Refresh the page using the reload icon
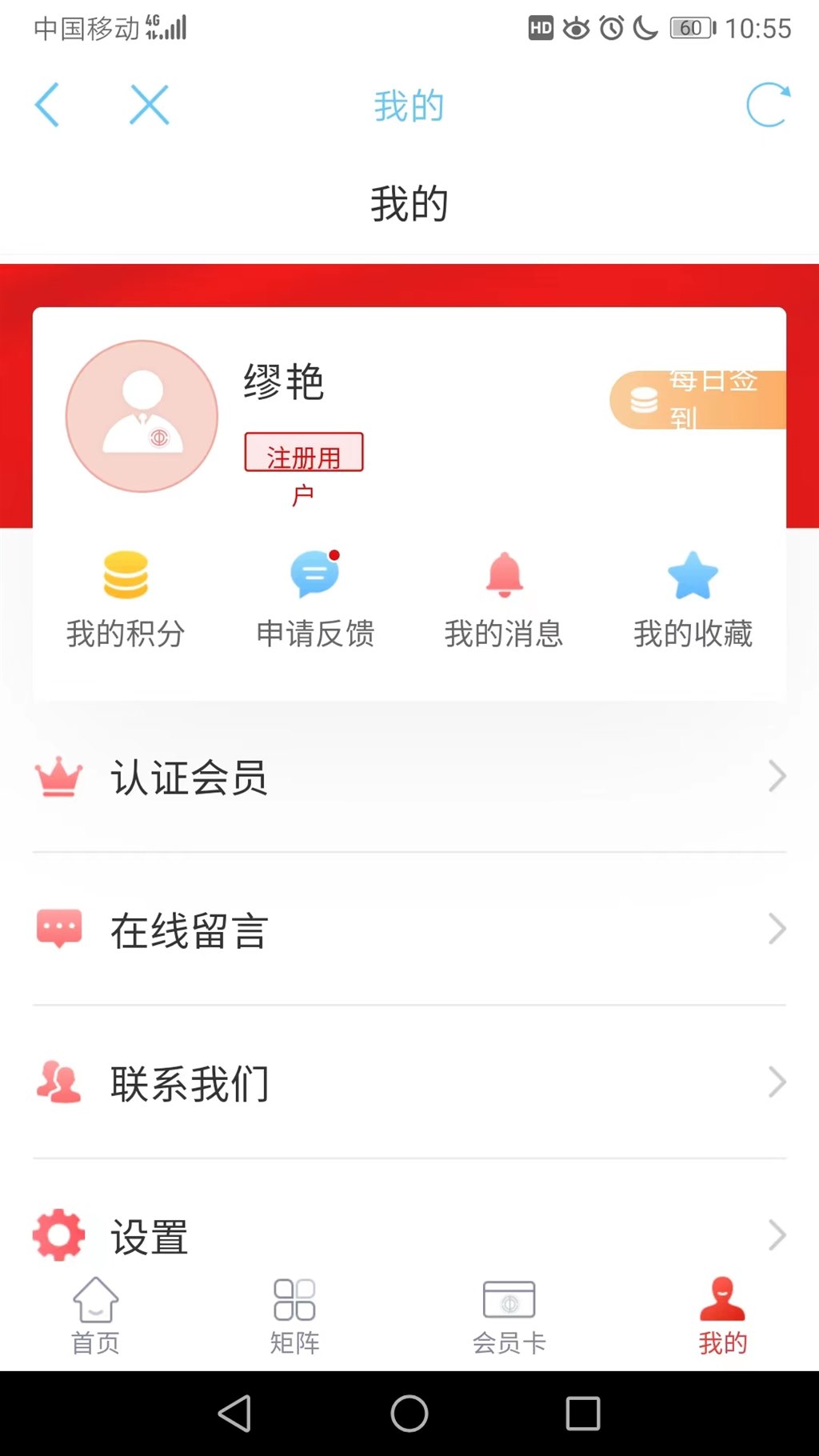The width and height of the screenshot is (819, 1456). (x=768, y=105)
